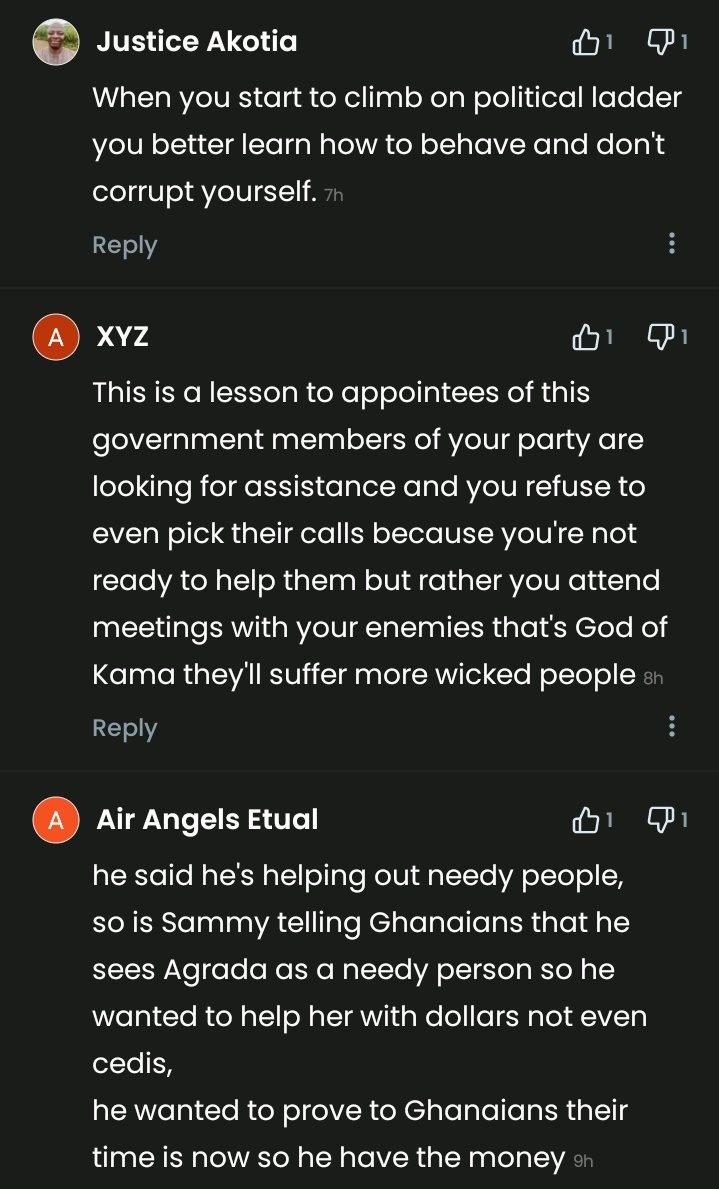Reply to Justice Akotia's comment
Image resolution: width=719 pixels, height=1189 pixels.
pos(124,245)
